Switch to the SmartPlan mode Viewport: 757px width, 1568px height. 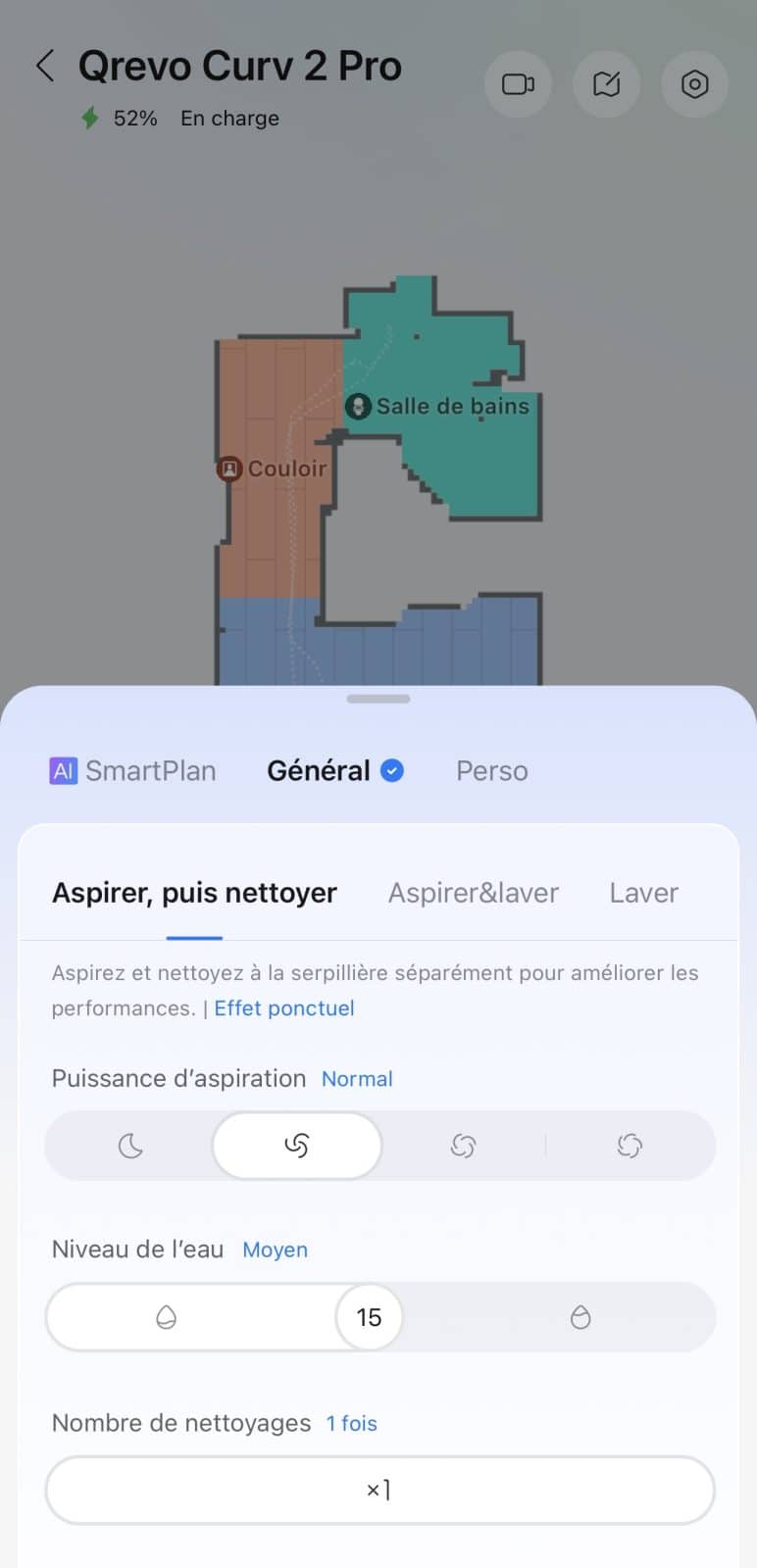tap(133, 771)
